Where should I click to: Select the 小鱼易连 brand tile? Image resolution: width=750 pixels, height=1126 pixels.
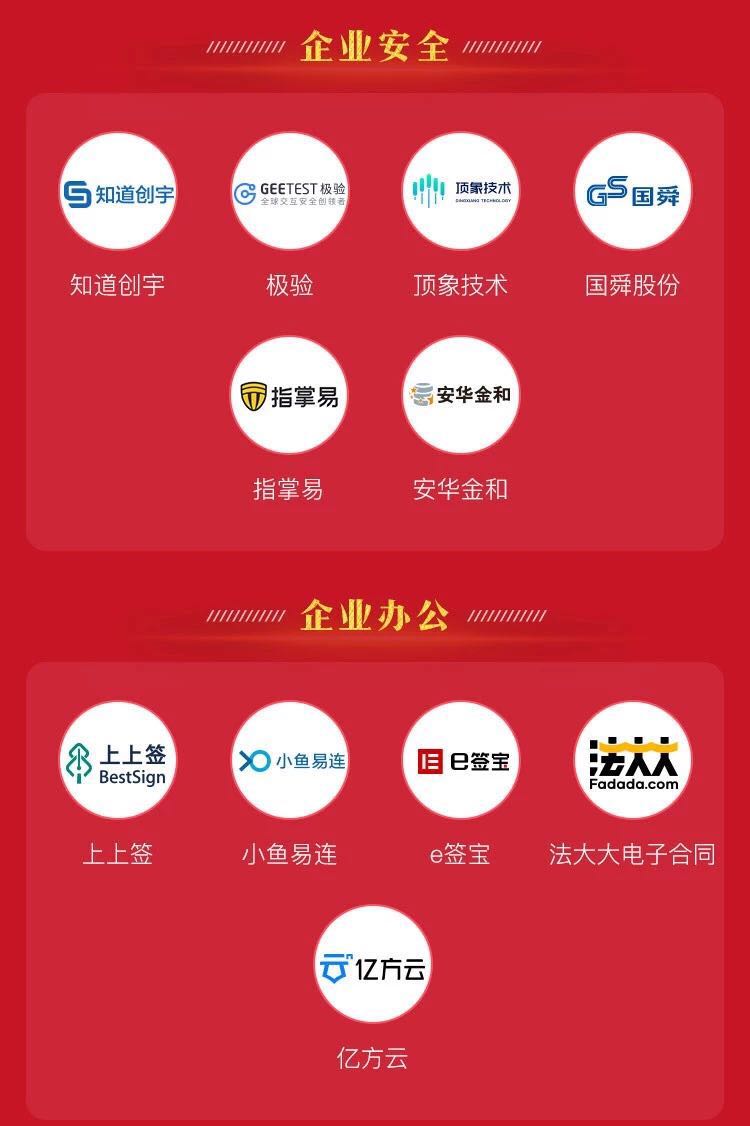[x=290, y=761]
